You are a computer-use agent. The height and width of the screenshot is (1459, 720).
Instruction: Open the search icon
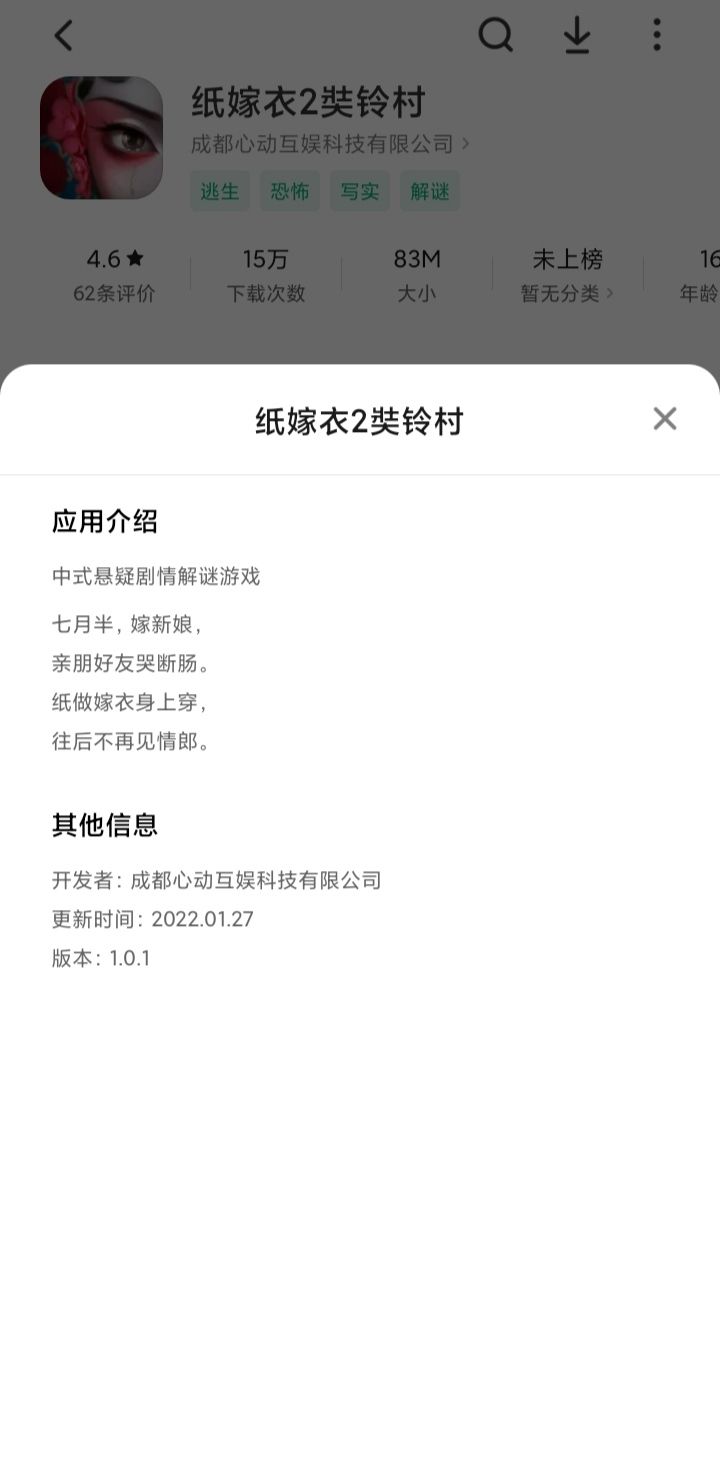pos(495,36)
